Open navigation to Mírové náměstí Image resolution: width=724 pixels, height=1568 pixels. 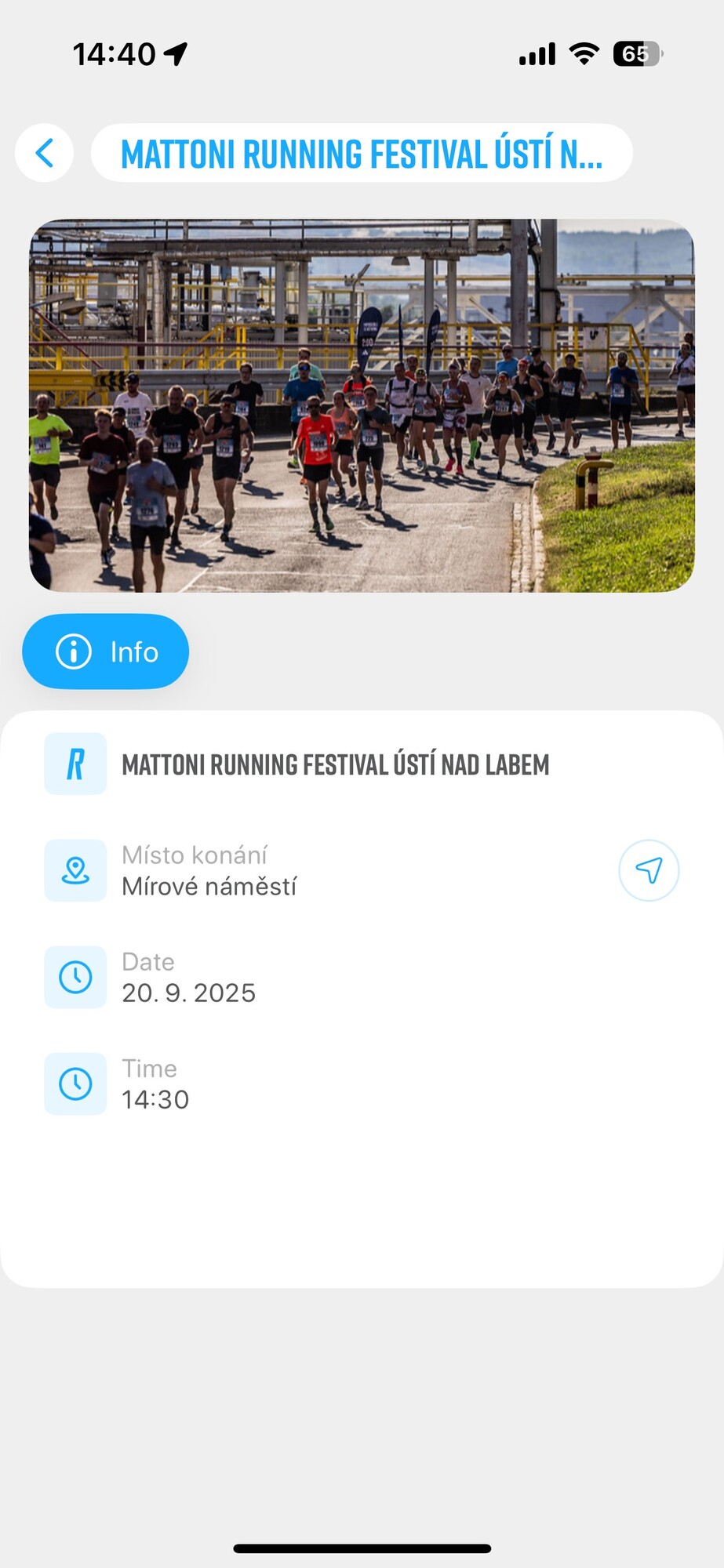click(x=648, y=870)
